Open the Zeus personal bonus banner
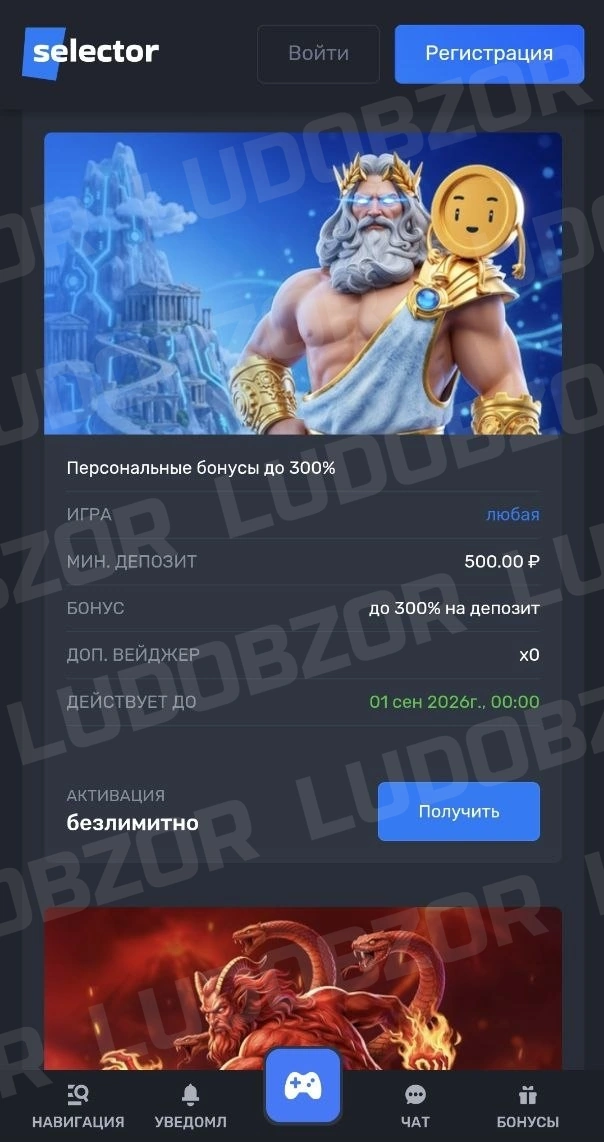The width and height of the screenshot is (604, 1142). (303, 283)
